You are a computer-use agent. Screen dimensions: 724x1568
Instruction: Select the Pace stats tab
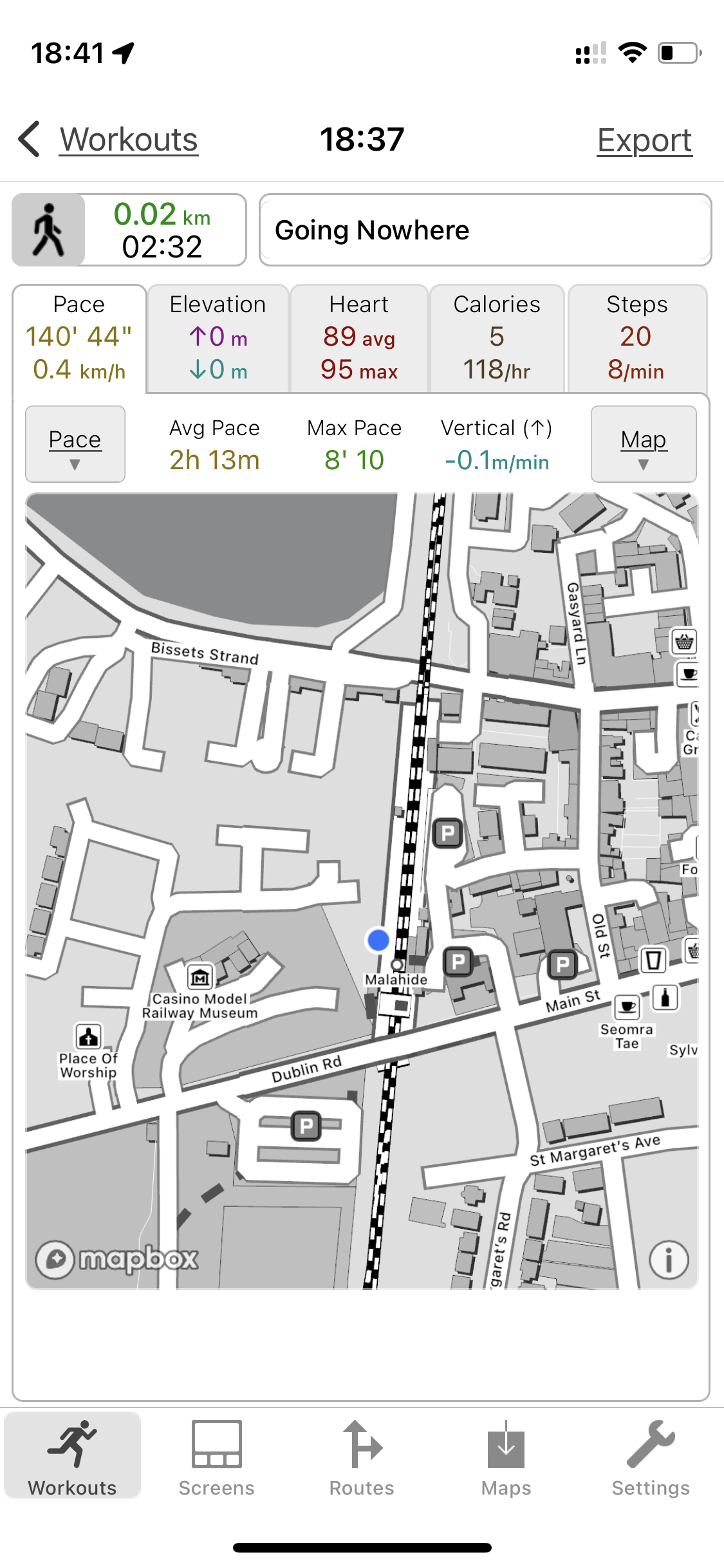click(x=79, y=338)
